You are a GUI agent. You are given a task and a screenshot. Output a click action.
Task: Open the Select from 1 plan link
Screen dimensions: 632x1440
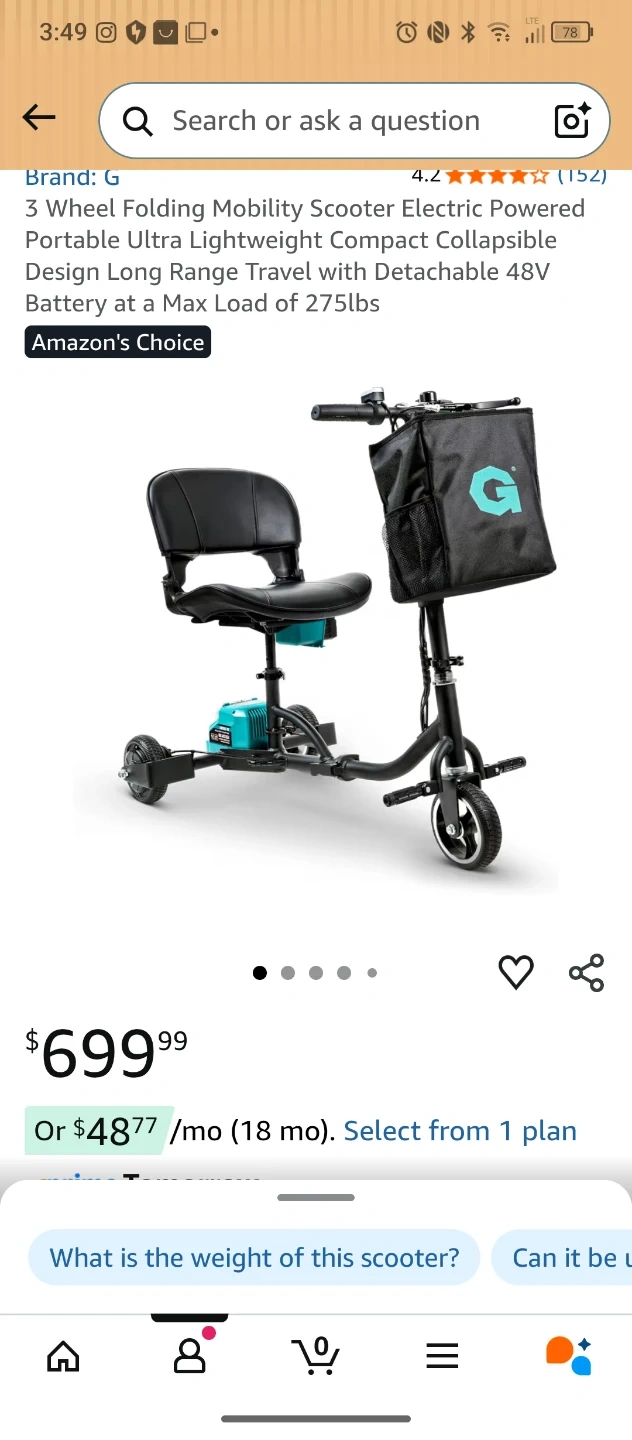click(x=460, y=1131)
